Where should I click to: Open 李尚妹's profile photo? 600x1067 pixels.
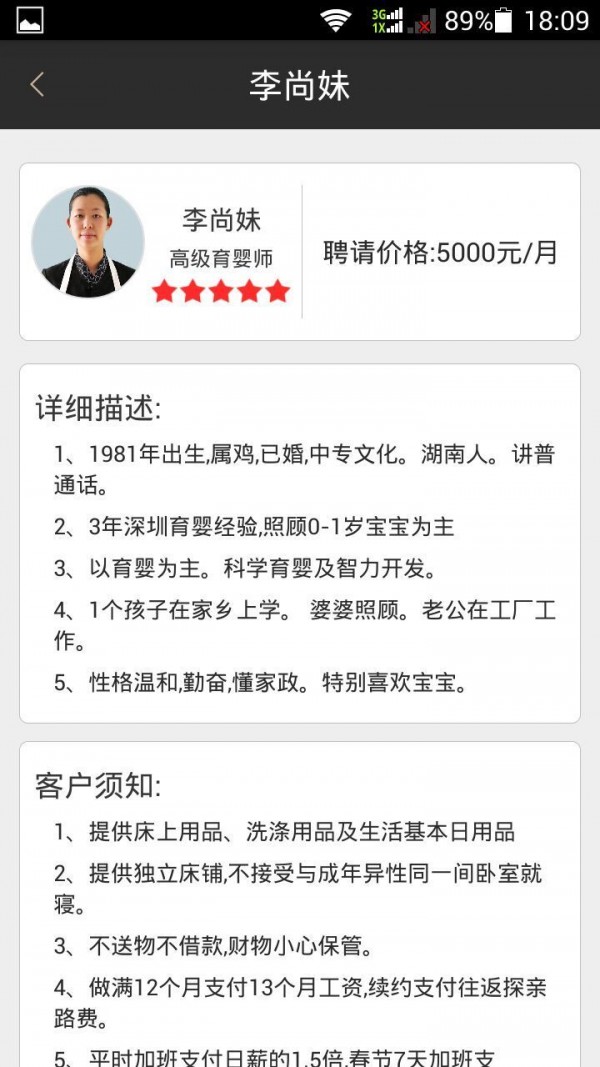(x=88, y=242)
